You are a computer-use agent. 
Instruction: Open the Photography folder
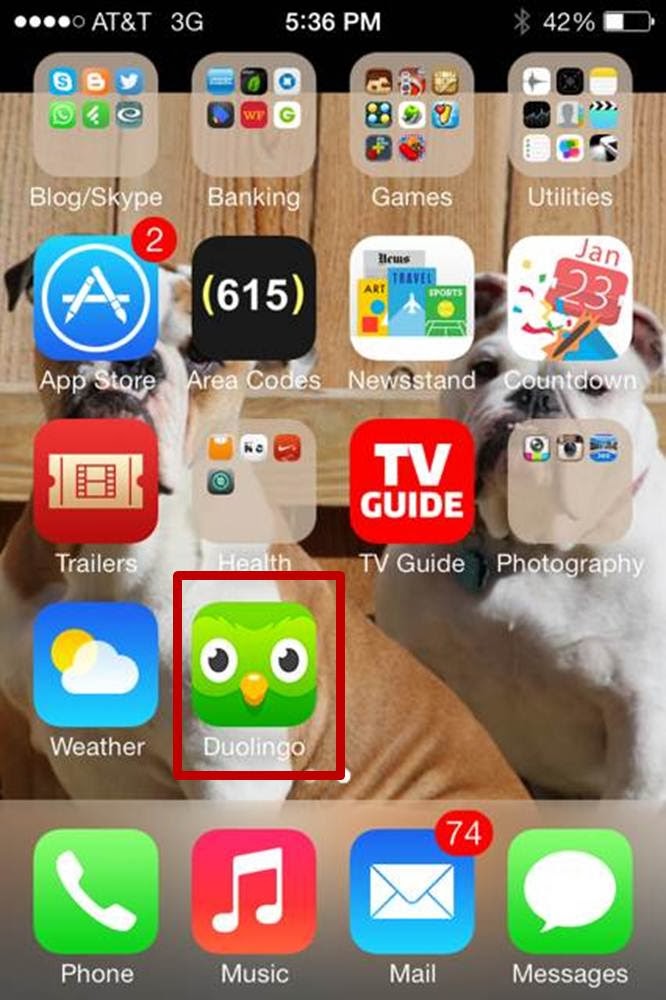click(x=569, y=481)
